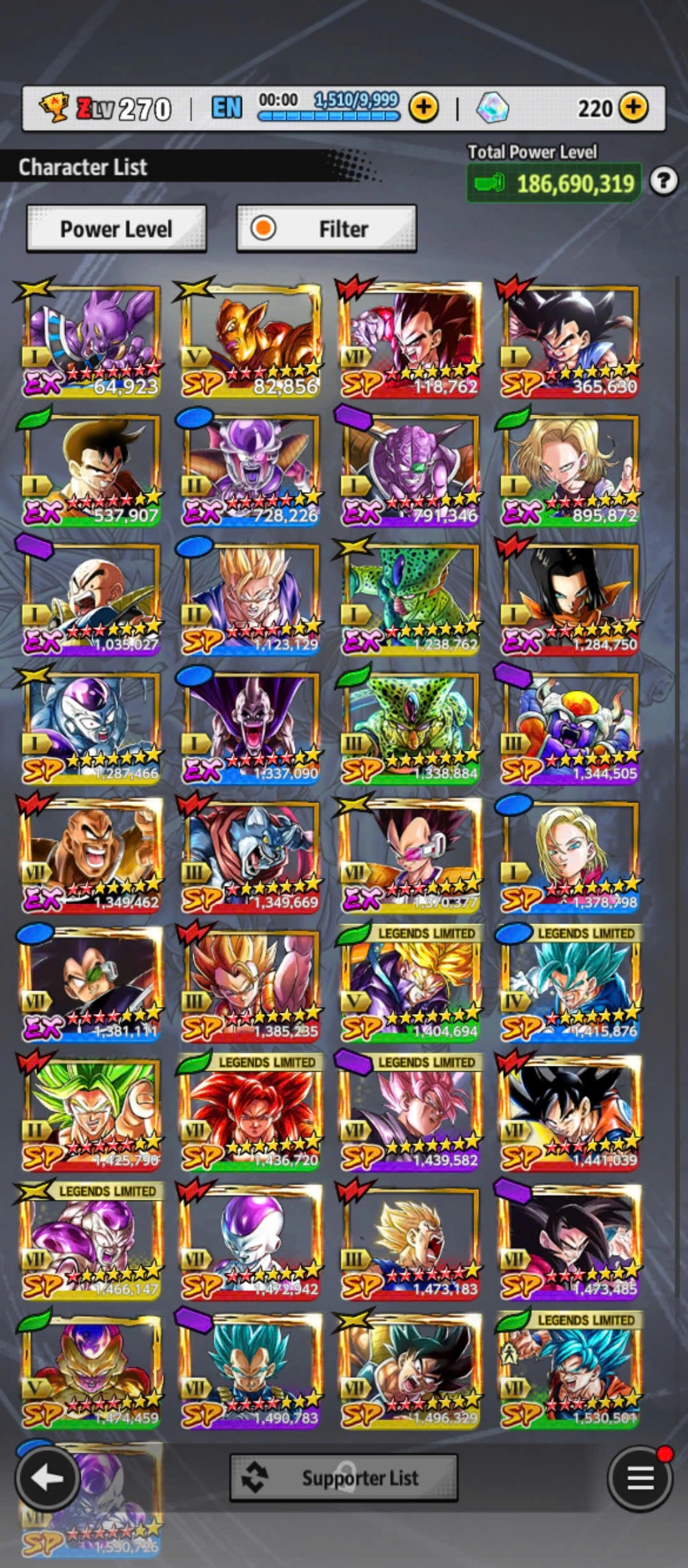Go back with the arrow button

tap(47, 1477)
